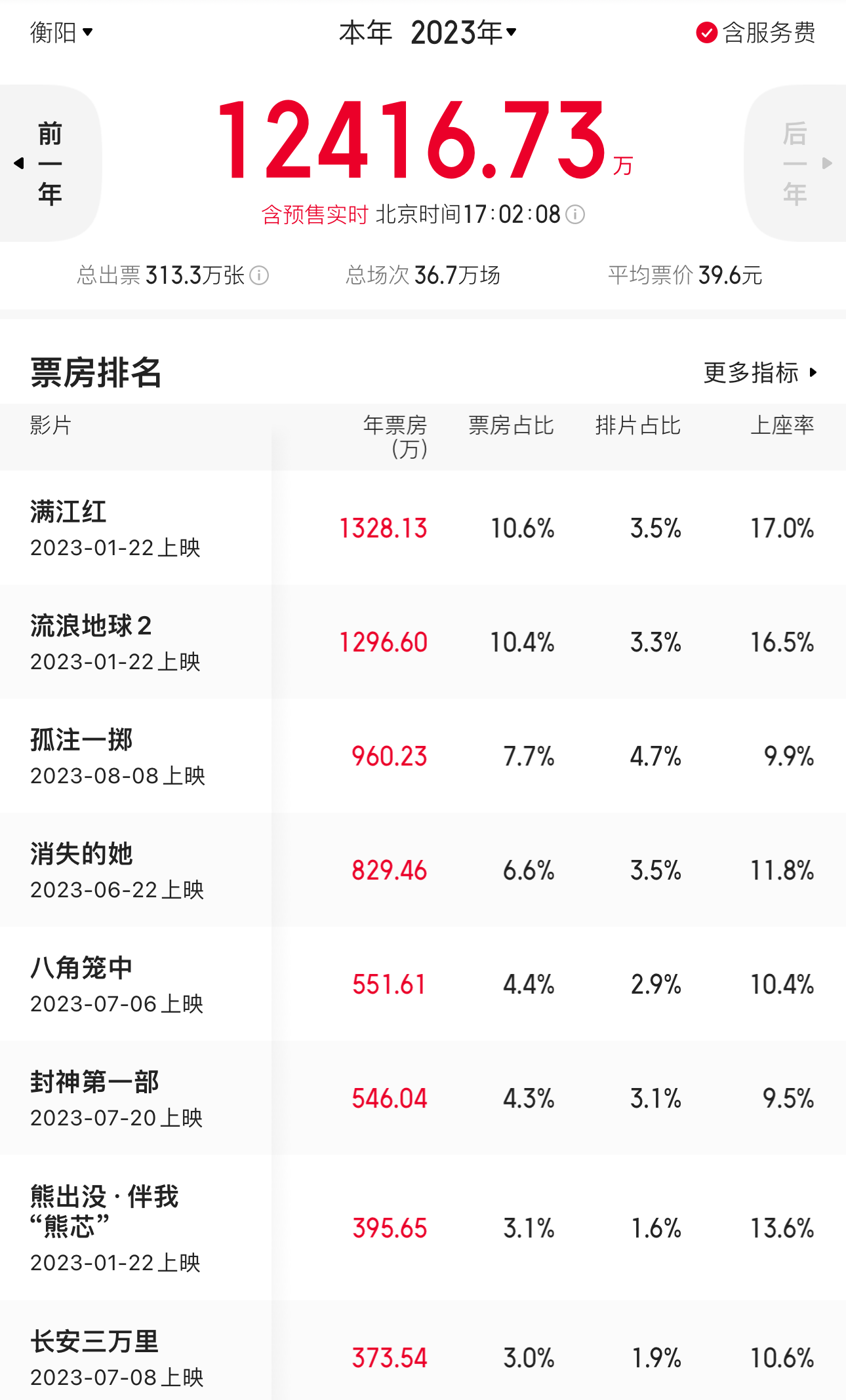The width and height of the screenshot is (846, 1400).
Task: Open the 八角笼中 movie row
Action: 423,984
